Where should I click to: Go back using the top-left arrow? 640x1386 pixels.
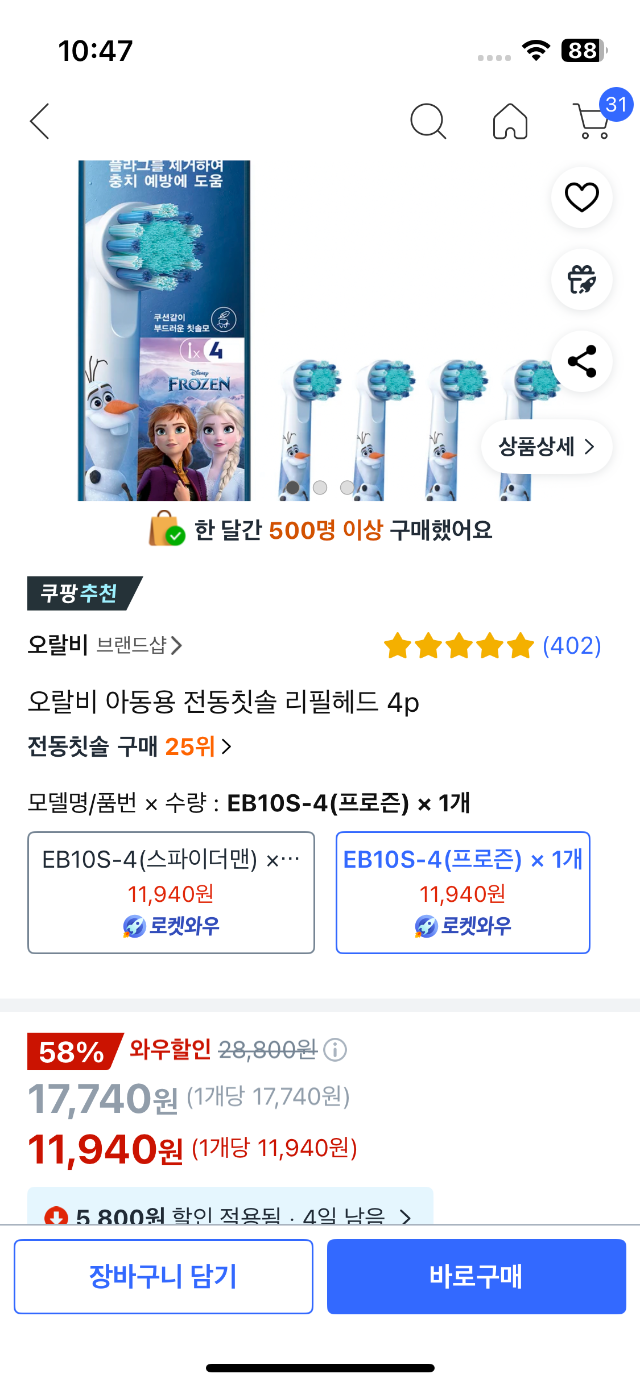tap(40, 121)
